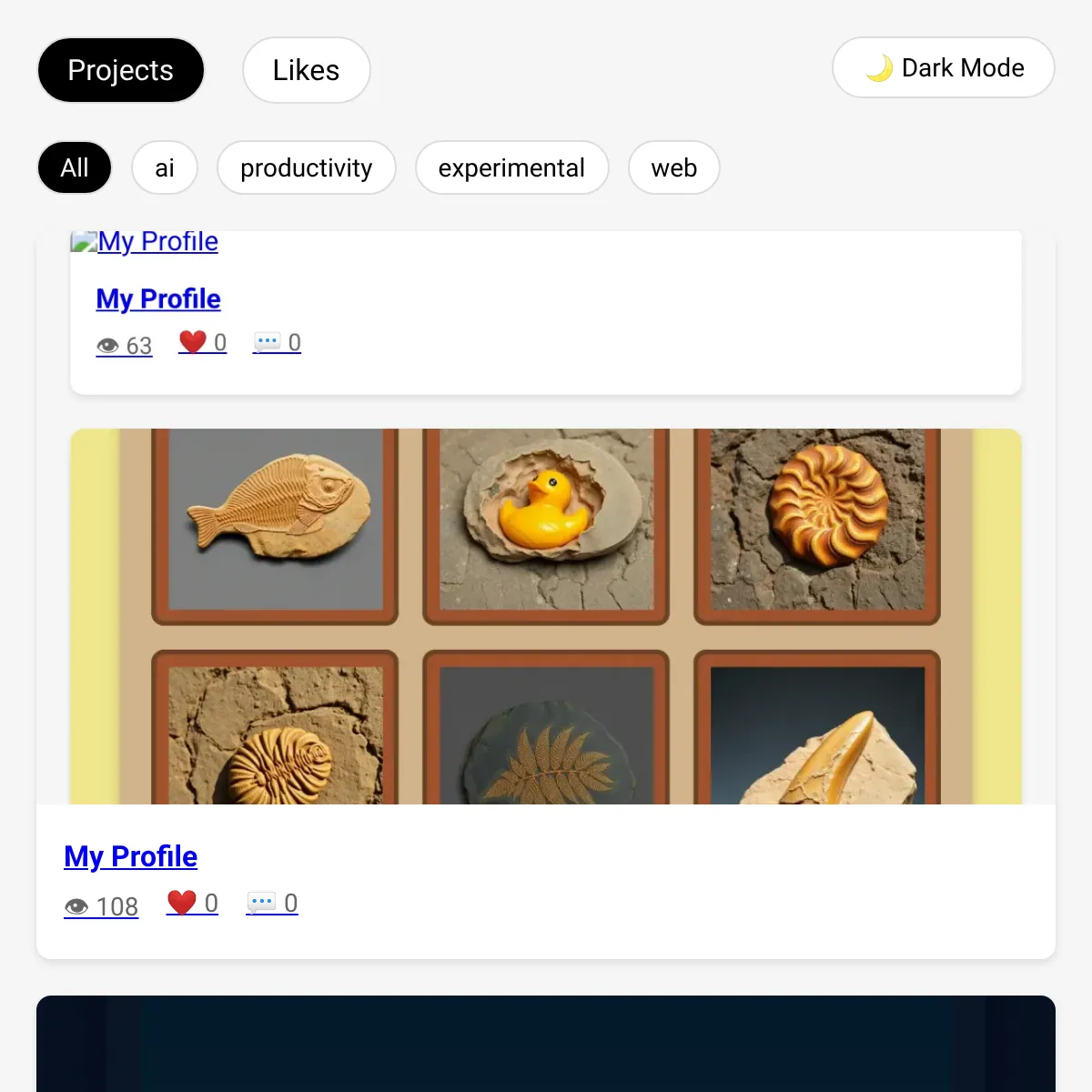Filter projects by ai tag
Image resolution: width=1092 pixels, height=1092 pixels.
pyautogui.click(x=164, y=167)
